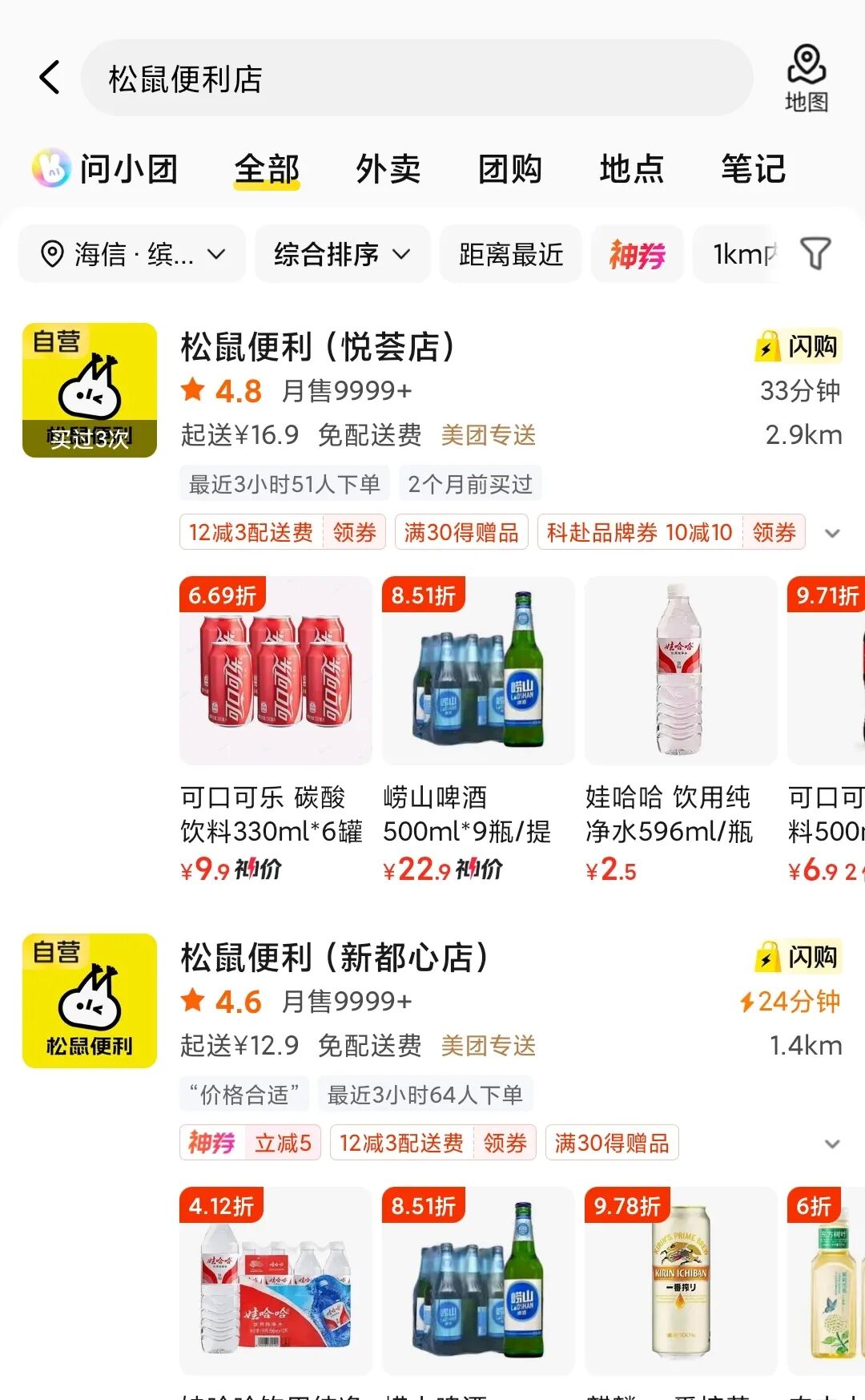Claim the 科赴品牌券 10减10 coupon
Viewport: 865px width, 1400px height.
click(x=774, y=533)
